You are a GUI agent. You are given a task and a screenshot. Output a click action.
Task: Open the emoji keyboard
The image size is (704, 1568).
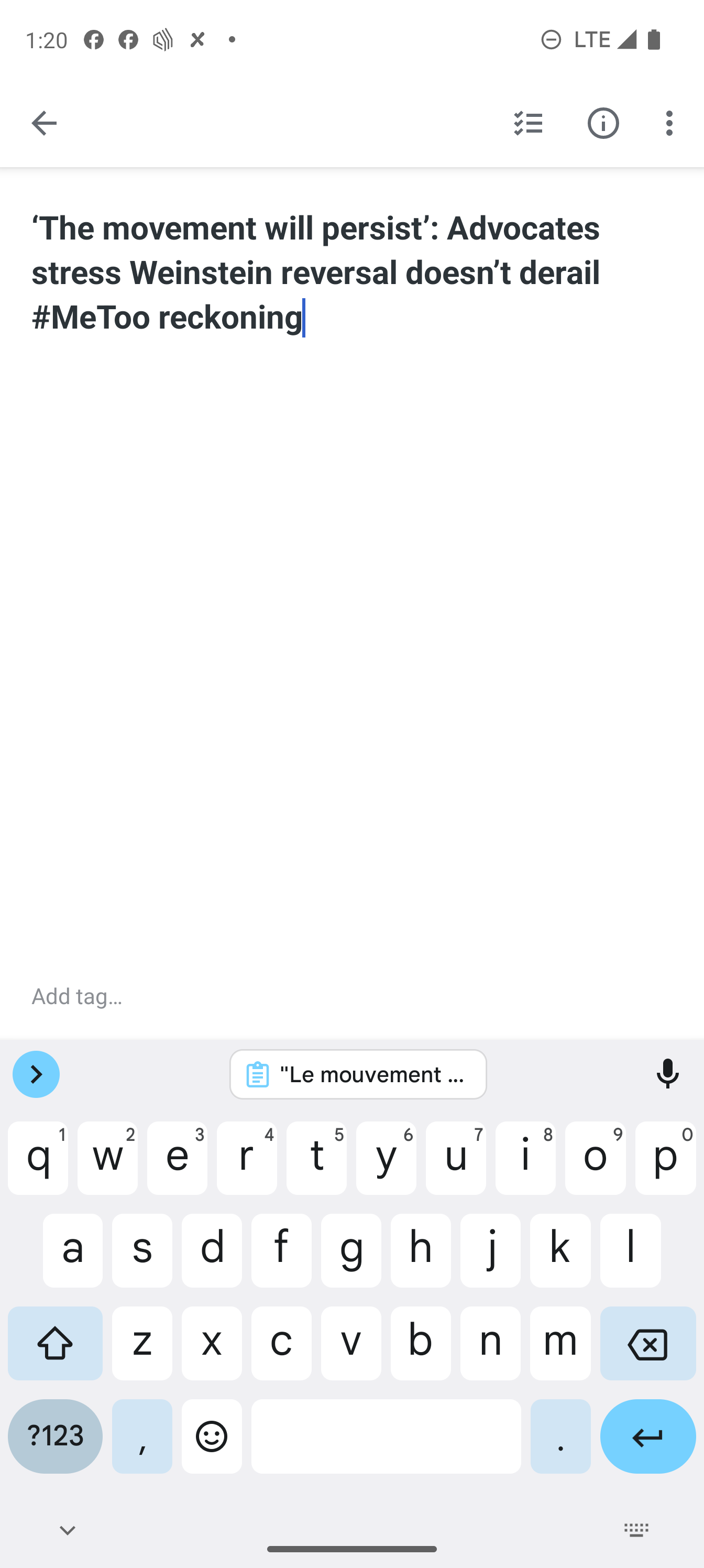(x=211, y=1436)
